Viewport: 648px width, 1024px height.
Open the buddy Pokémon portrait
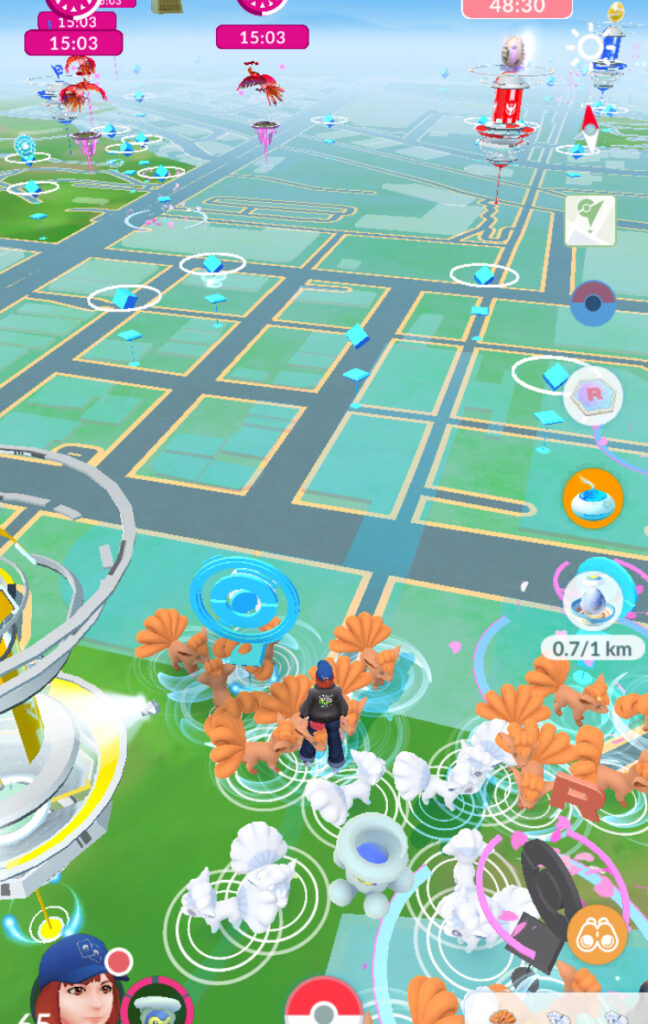(x=157, y=1001)
